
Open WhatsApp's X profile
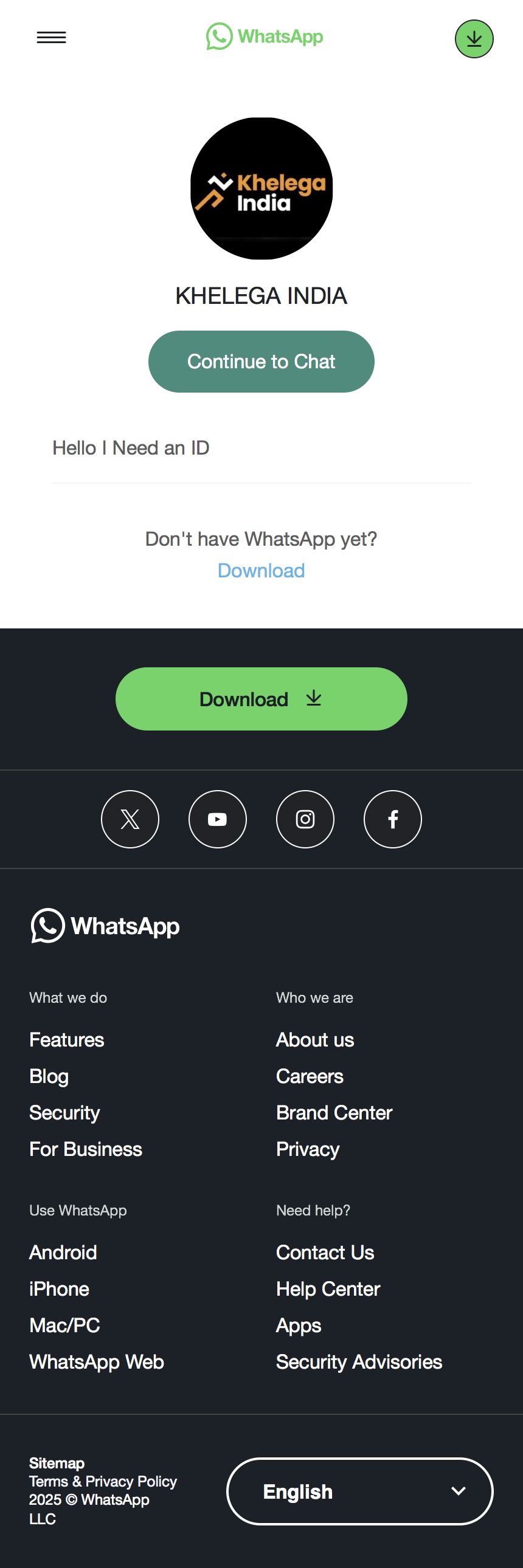pyautogui.click(x=130, y=819)
